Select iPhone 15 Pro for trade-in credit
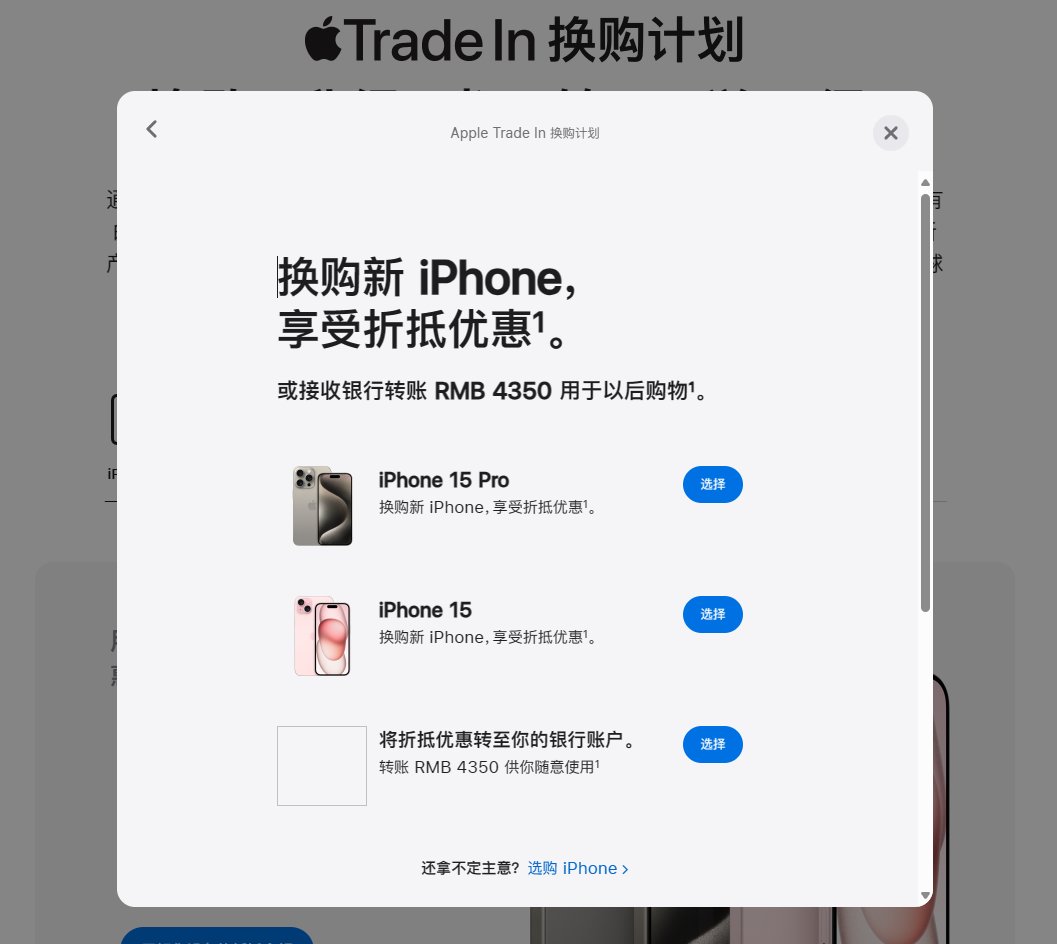The width and height of the screenshot is (1057, 944). (712, 484)
